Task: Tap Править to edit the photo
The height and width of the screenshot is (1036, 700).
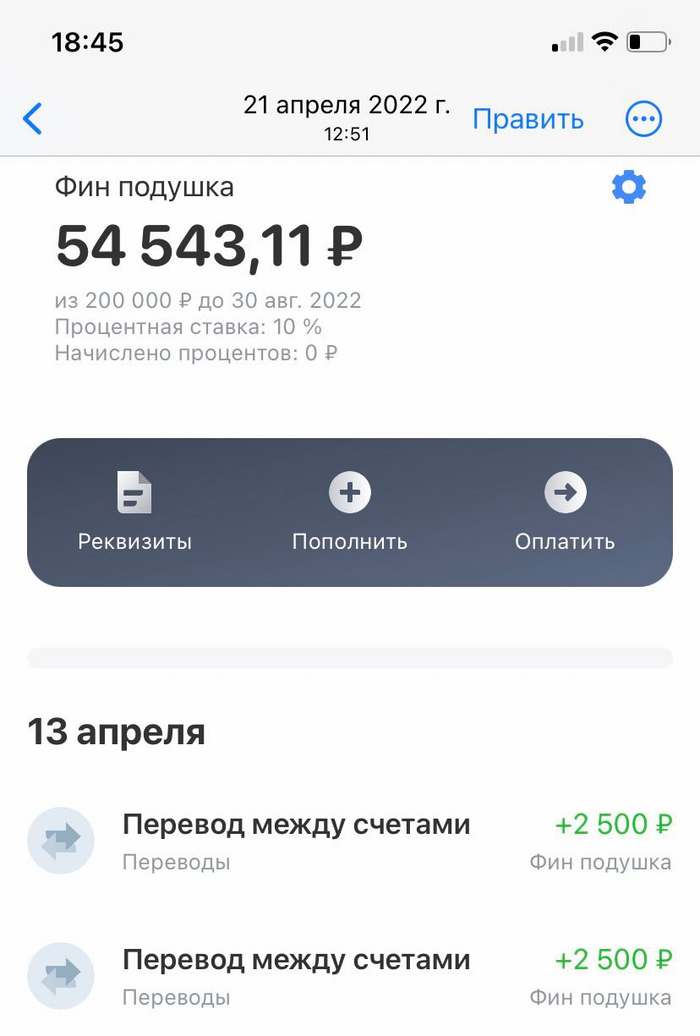Action: pyautogui.click(x=528, y=119)
